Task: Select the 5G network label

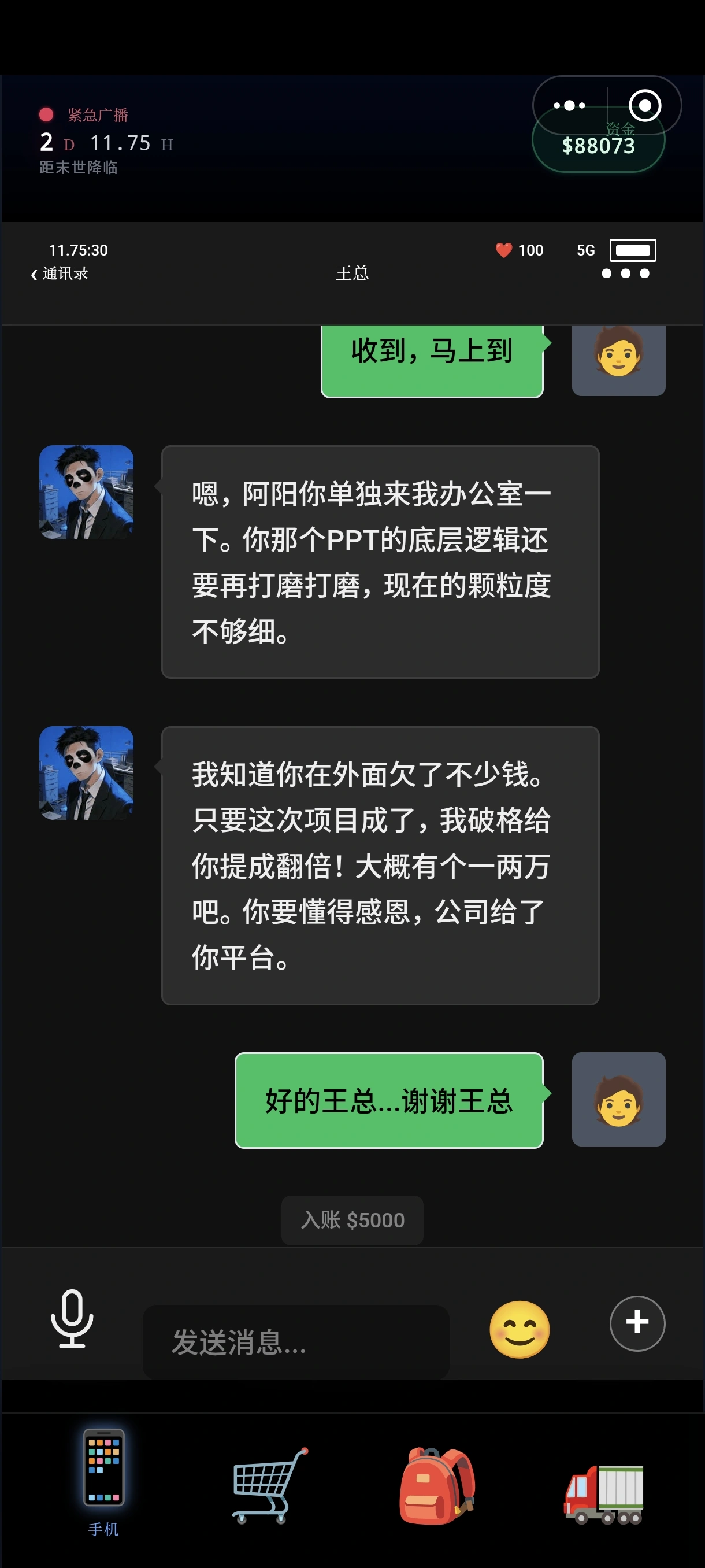Action: (585, 250)
